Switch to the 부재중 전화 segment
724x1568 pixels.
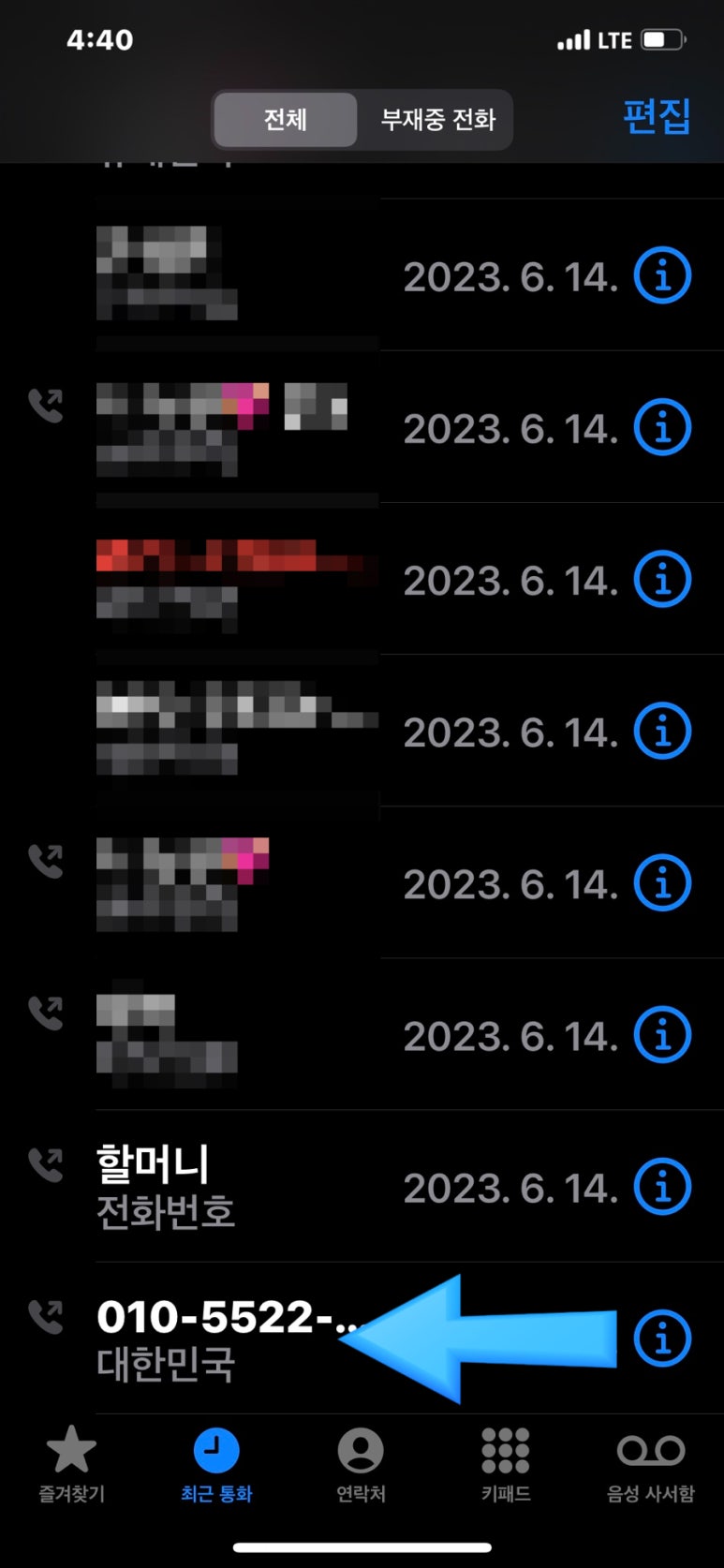click(437, 120)
